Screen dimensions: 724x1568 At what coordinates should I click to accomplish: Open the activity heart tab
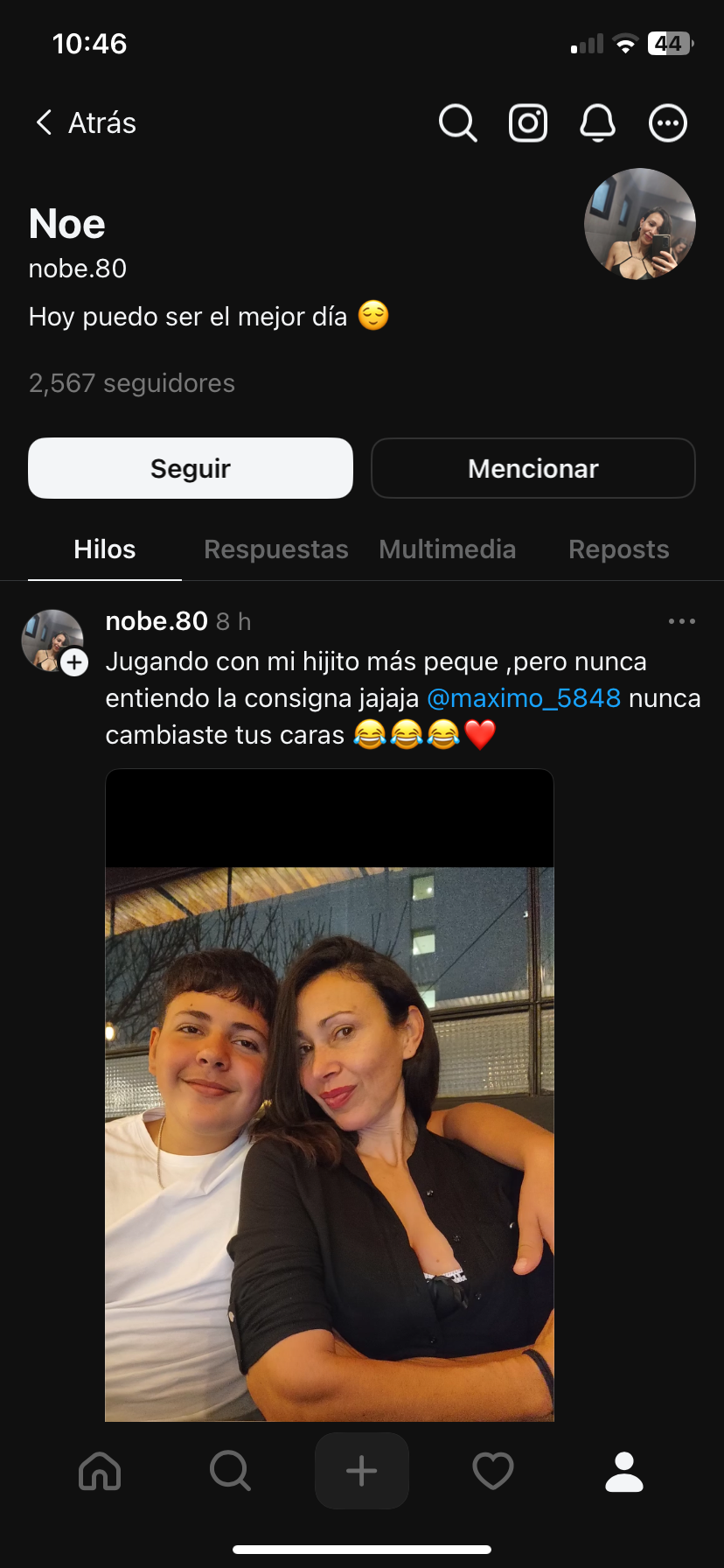click(493, 1471)
